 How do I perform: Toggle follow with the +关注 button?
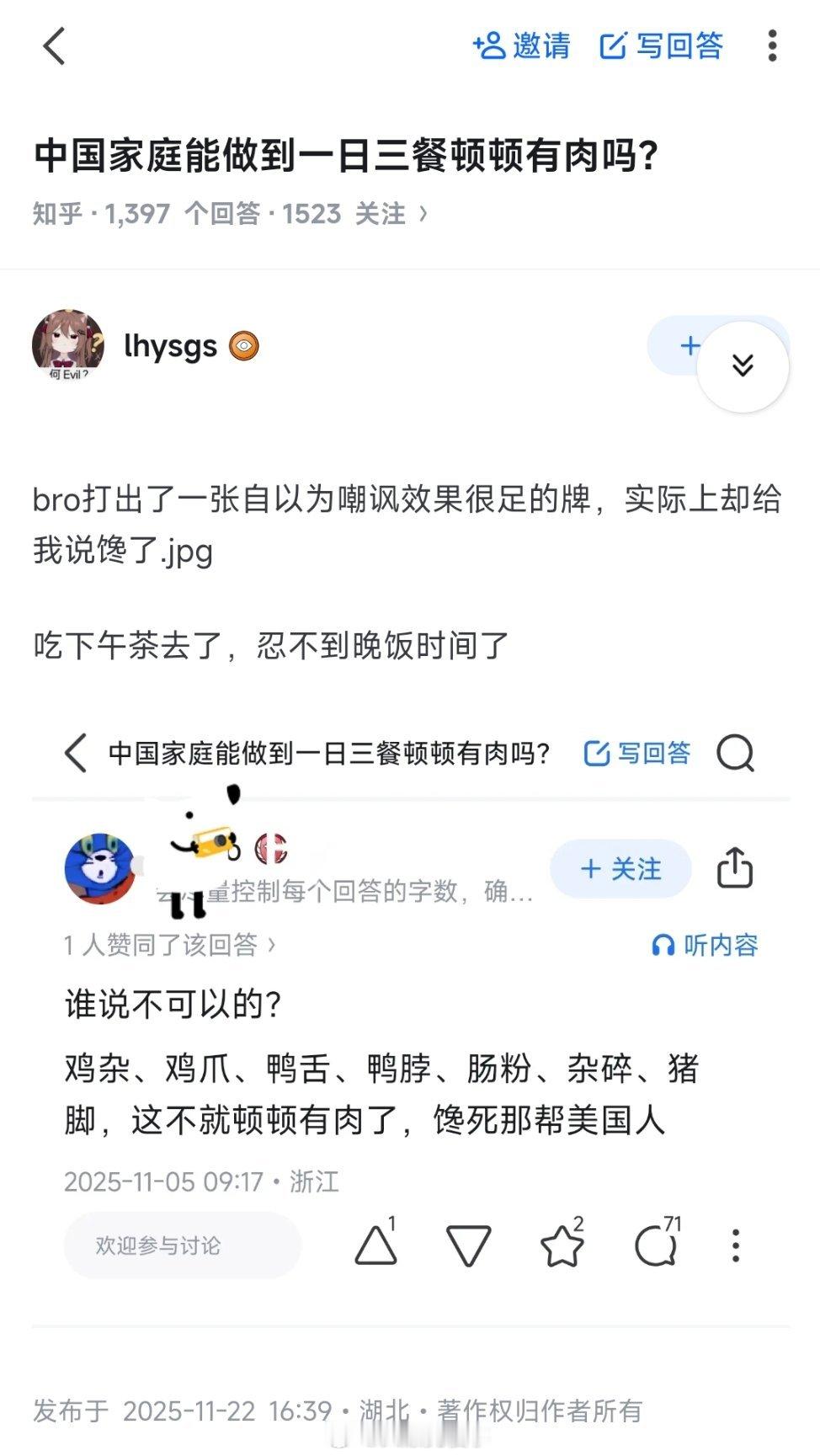[x=620, y=869]
